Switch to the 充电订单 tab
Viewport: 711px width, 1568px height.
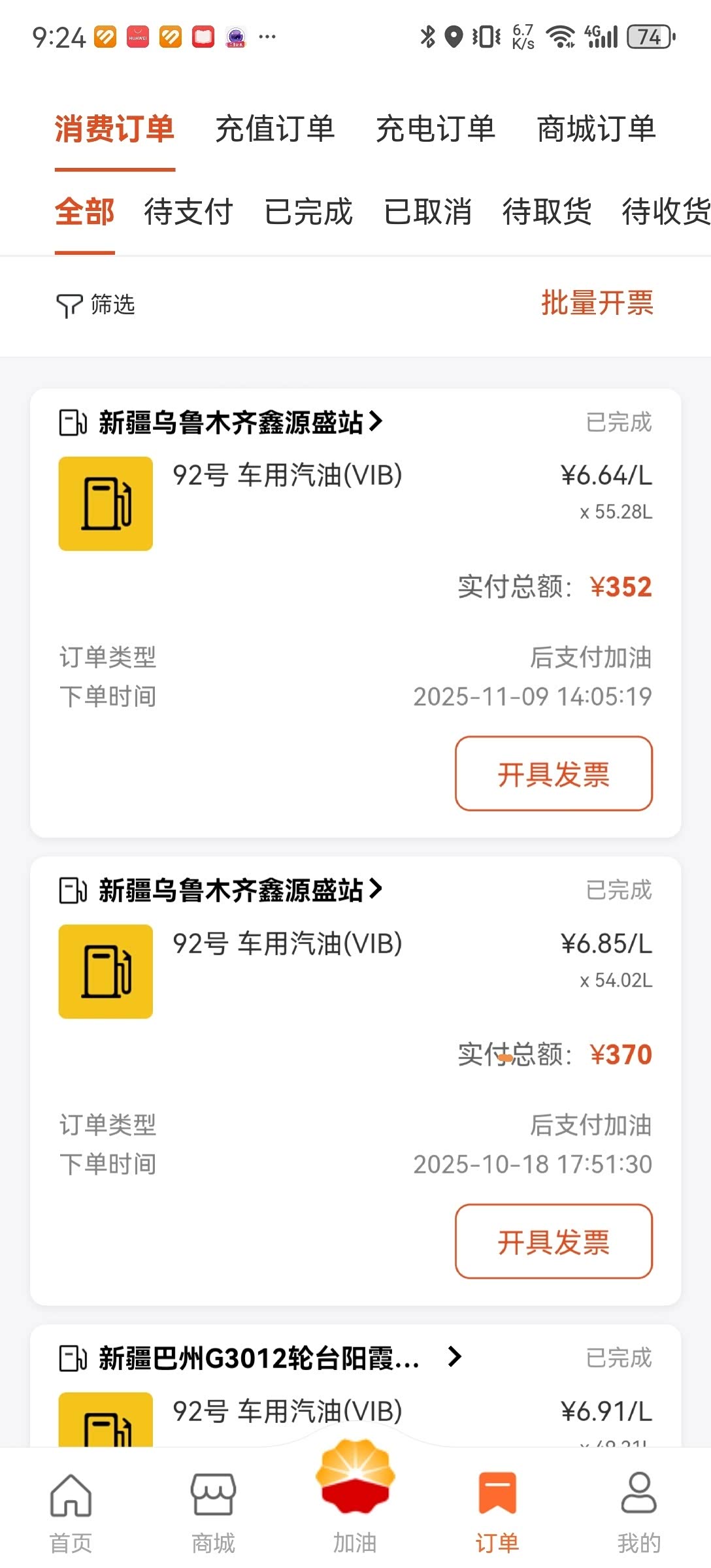pyautogui.click(x=435, y=129)
